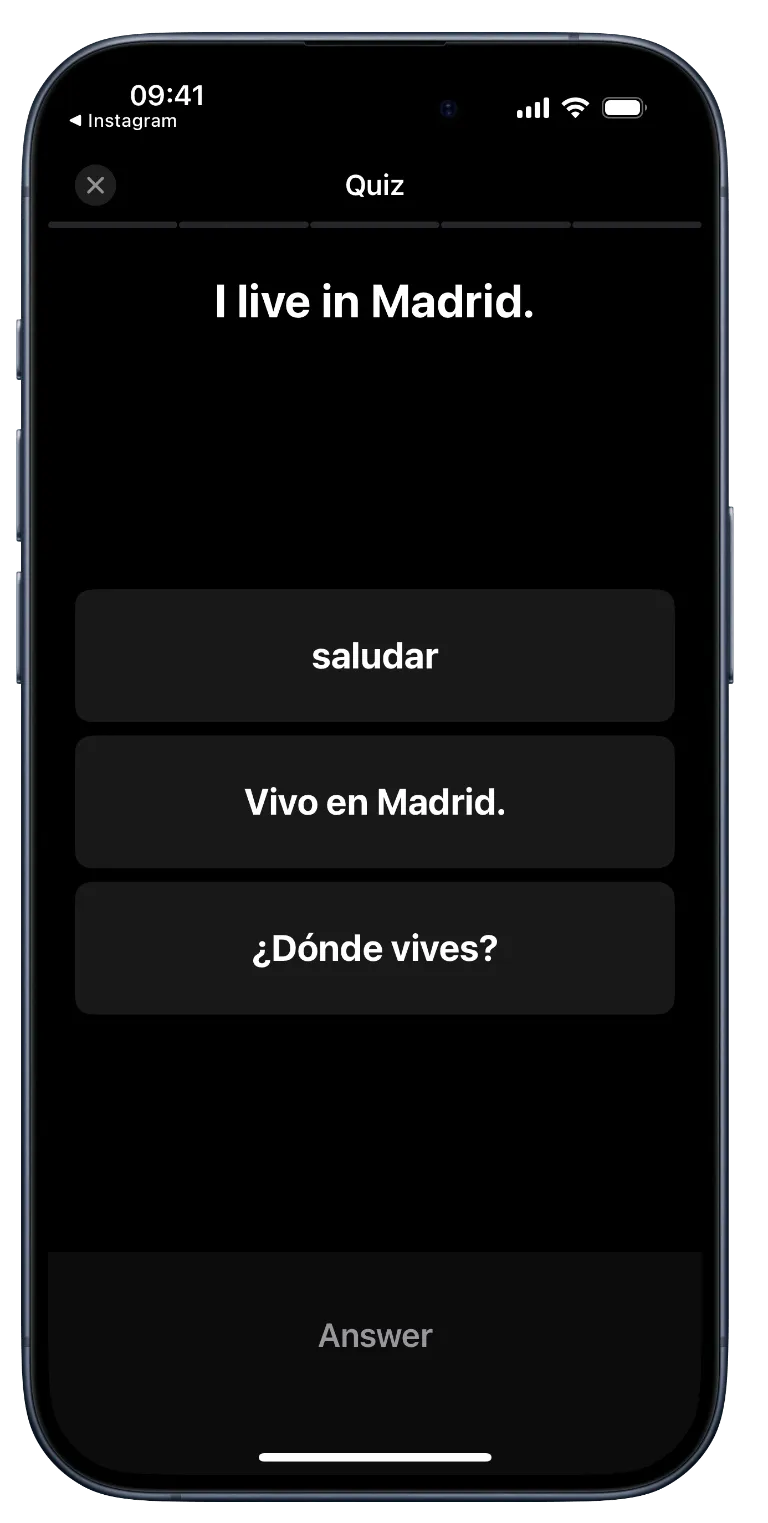The width and height of the screenshot is (768, 1523).
Task: Choose "Vivo en Madrid." as the answer
Action: point(375,802)
